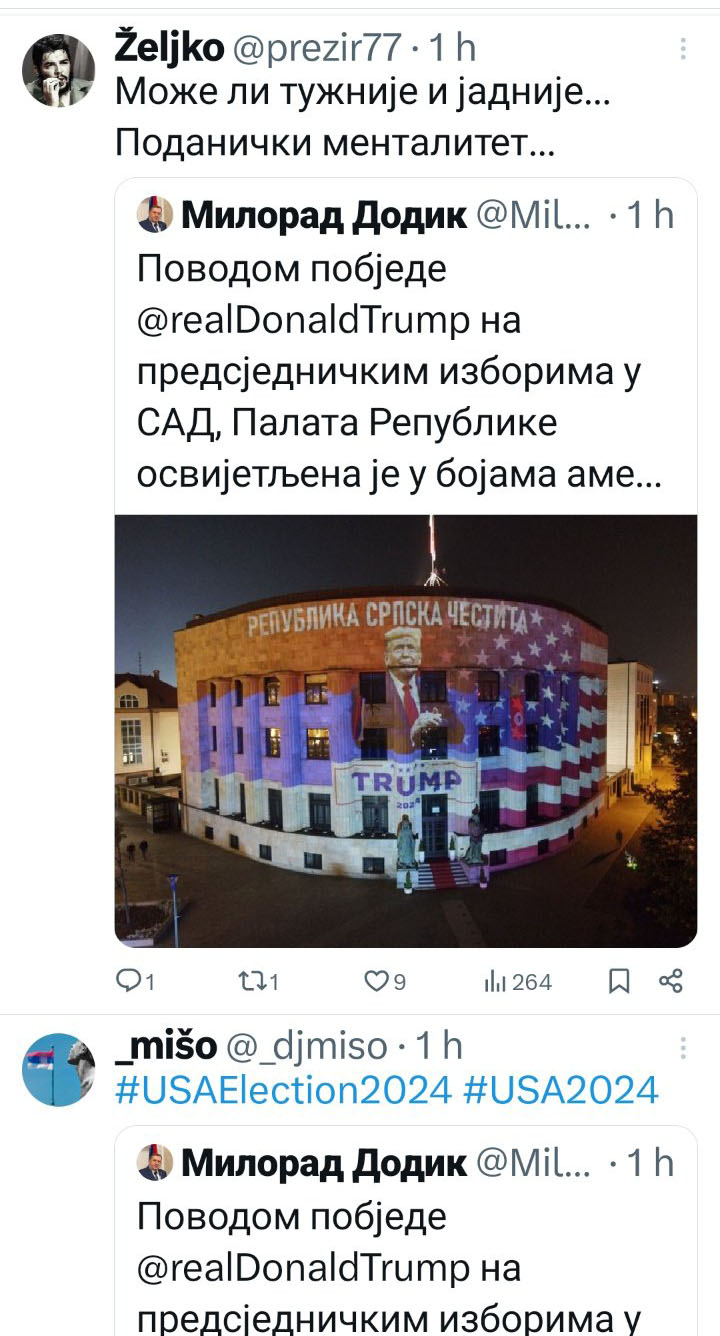720x1336 pixels.
Task: Open Željko's profile picture
Action: coord(58,70)
